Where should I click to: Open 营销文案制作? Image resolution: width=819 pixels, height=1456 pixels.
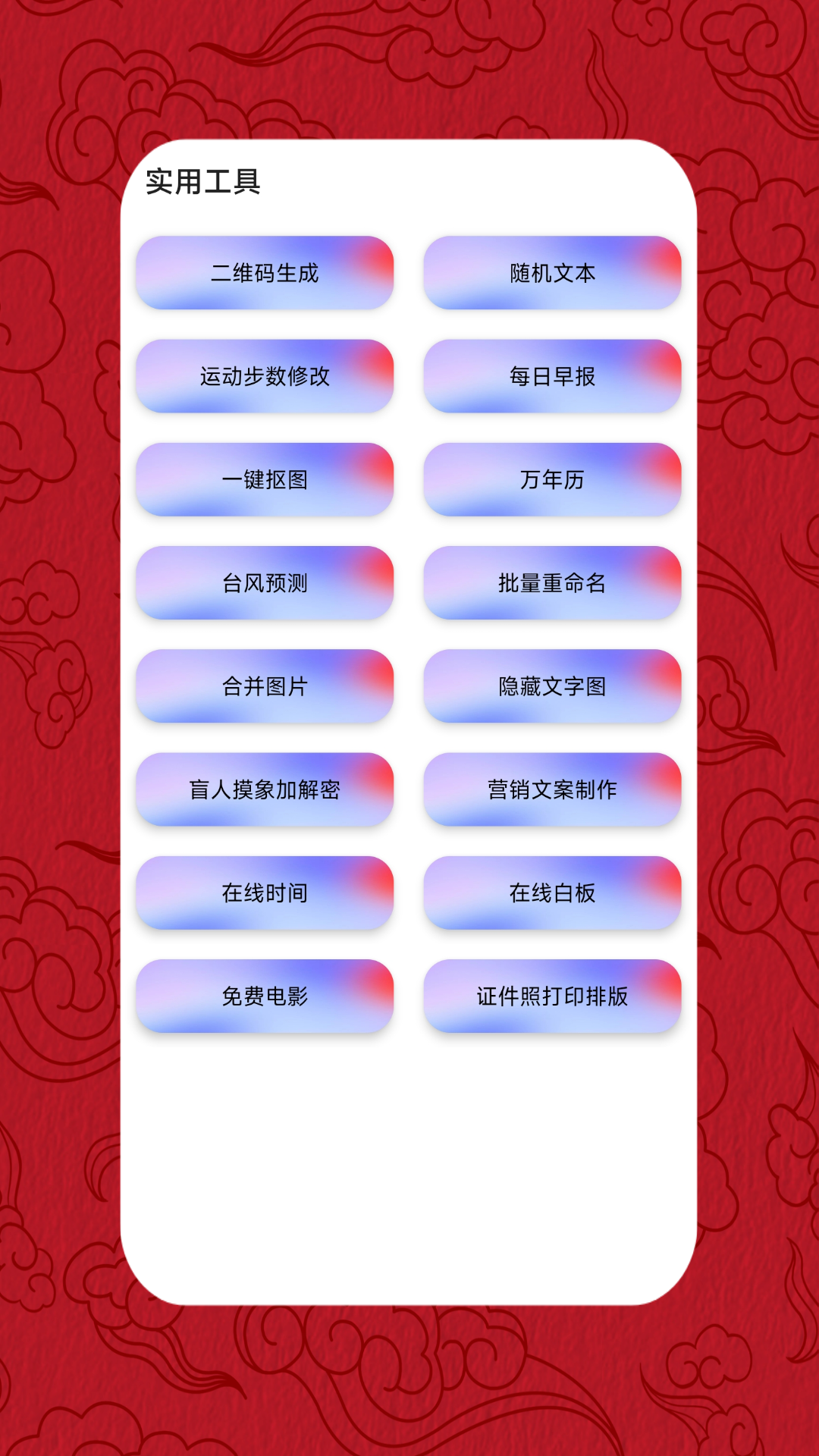click(552, 789)
